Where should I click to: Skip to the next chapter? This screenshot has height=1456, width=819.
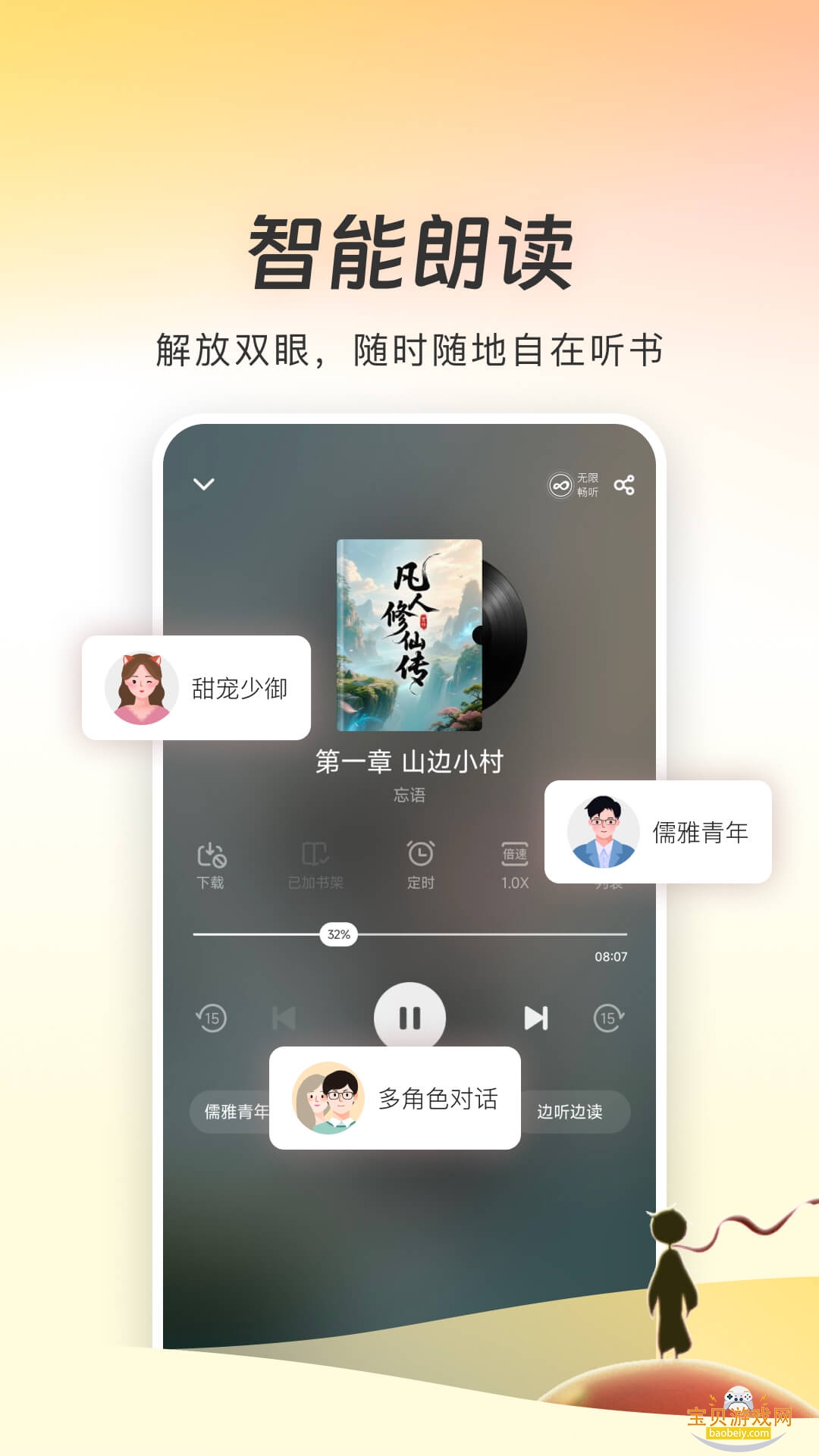tap(538, 1019)
